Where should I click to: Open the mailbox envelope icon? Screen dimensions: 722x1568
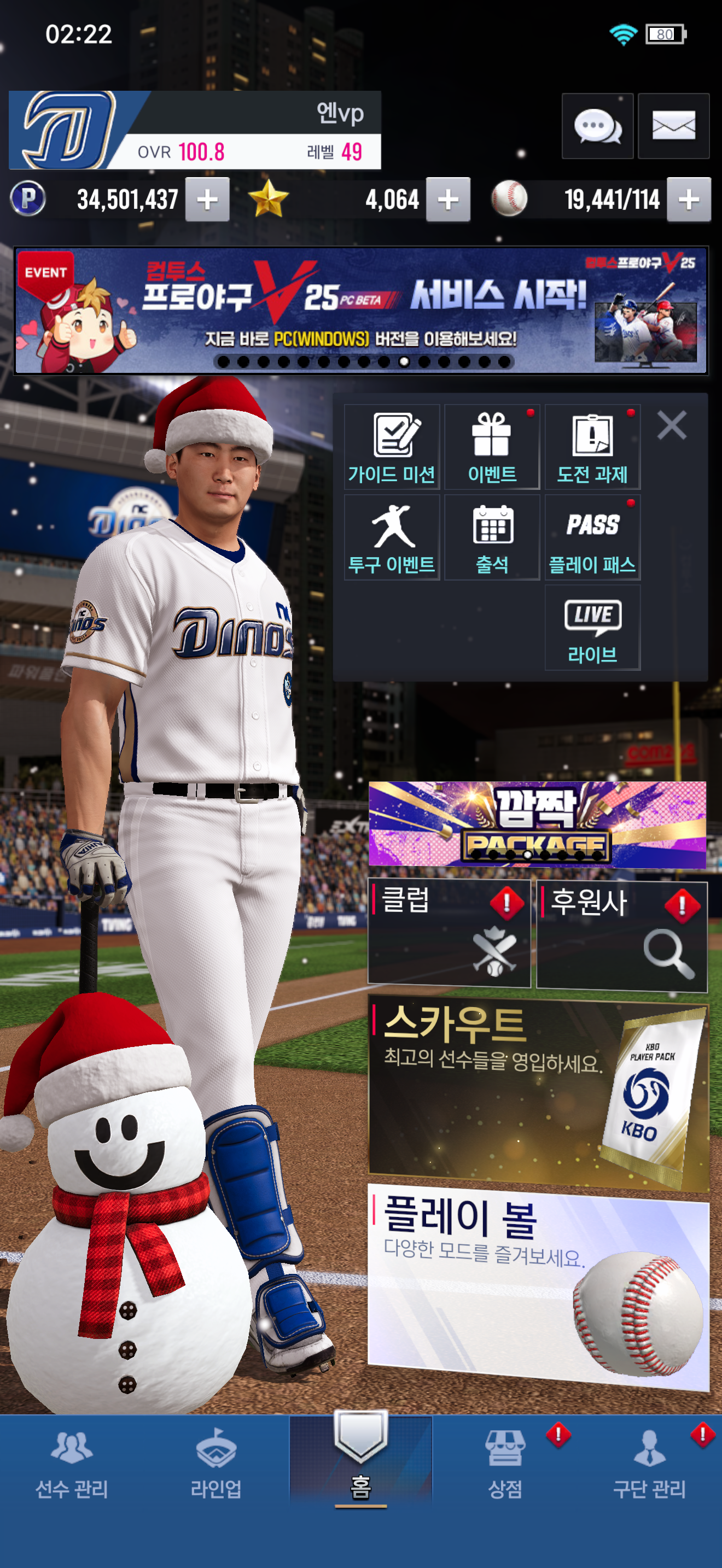pyautogui.click(x=673, y=126)
